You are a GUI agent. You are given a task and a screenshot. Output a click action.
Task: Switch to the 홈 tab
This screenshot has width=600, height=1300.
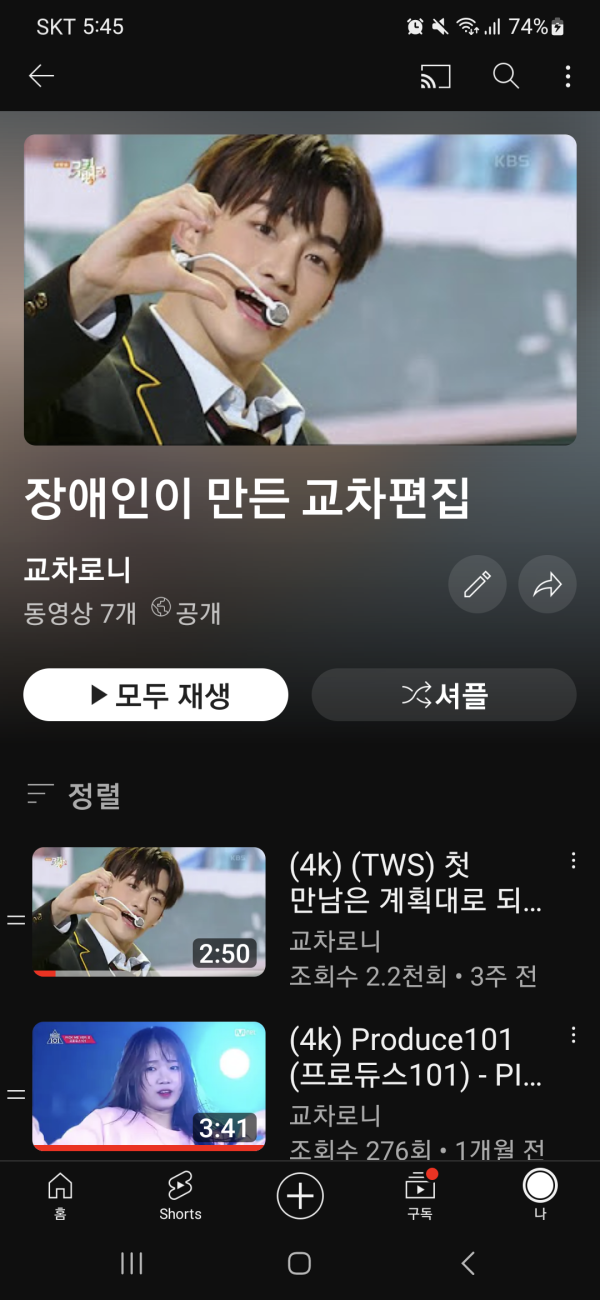pos(60,1197)
